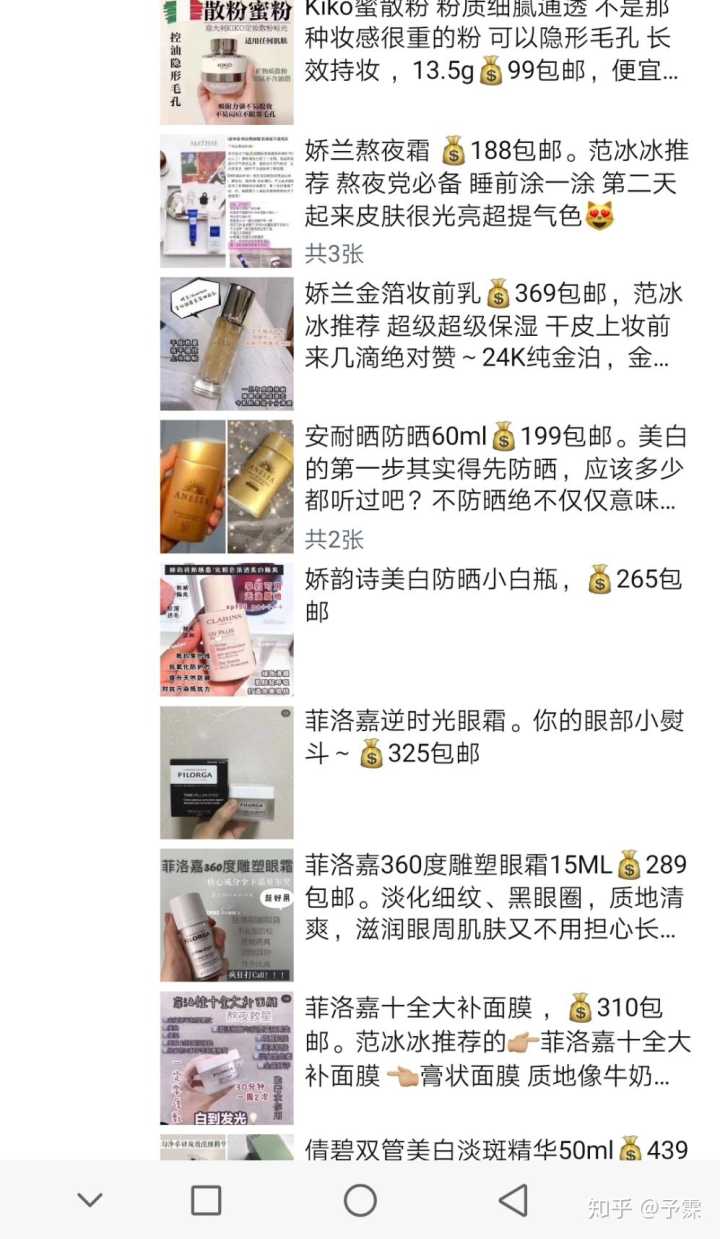The image size is (720, 1239).
Task: Open the 娇韵诗美白防晒小白瓶 post
Action: coord(495,594)
